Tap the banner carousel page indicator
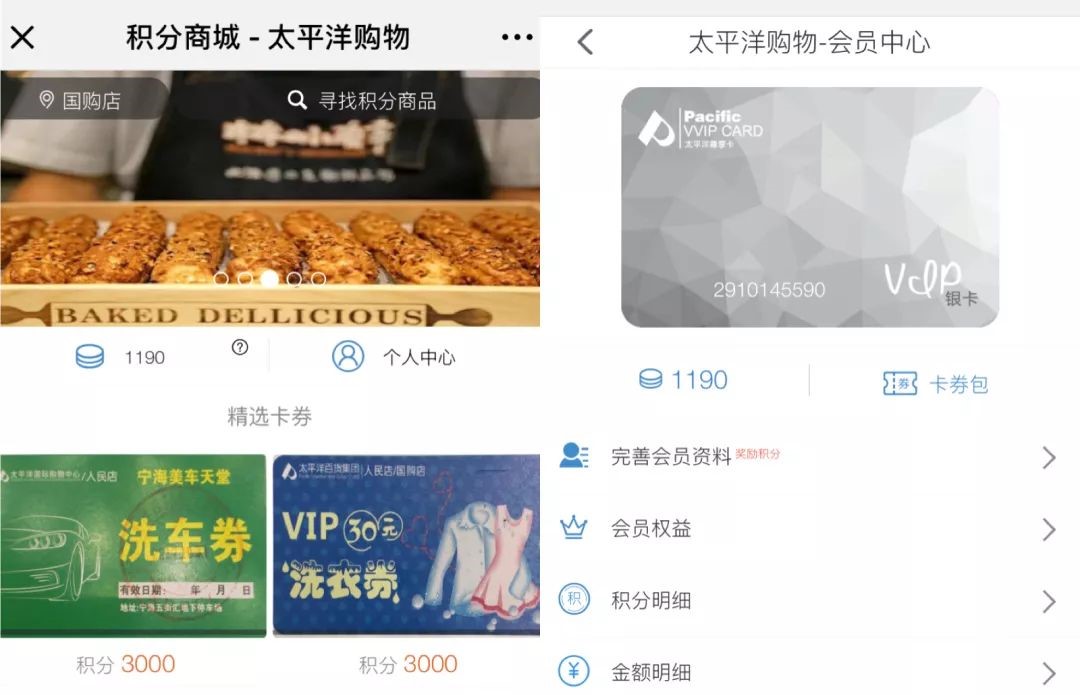The image size is (1080, 695). pyautogui.click(x=270, y=279)
